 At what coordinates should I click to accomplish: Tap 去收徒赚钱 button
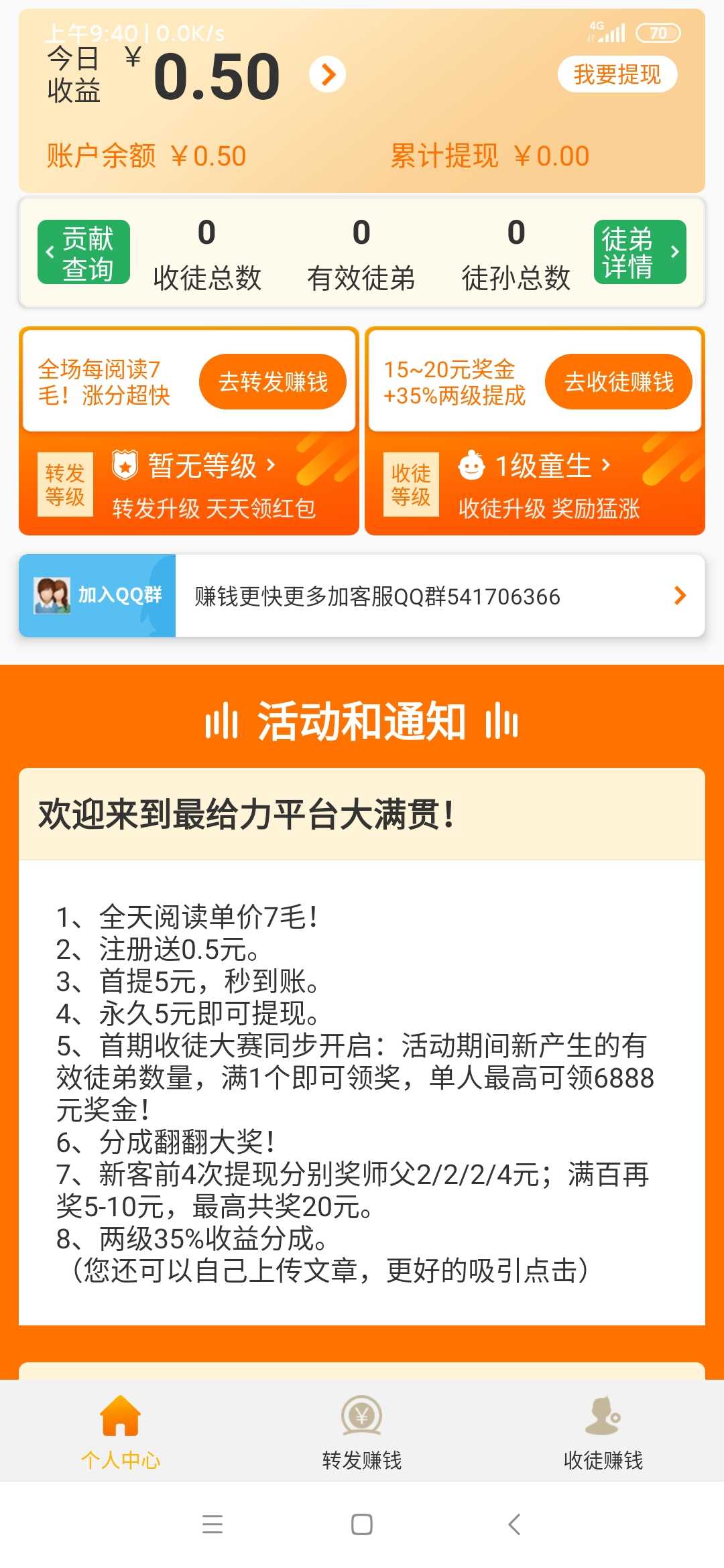tap(619, 381)
